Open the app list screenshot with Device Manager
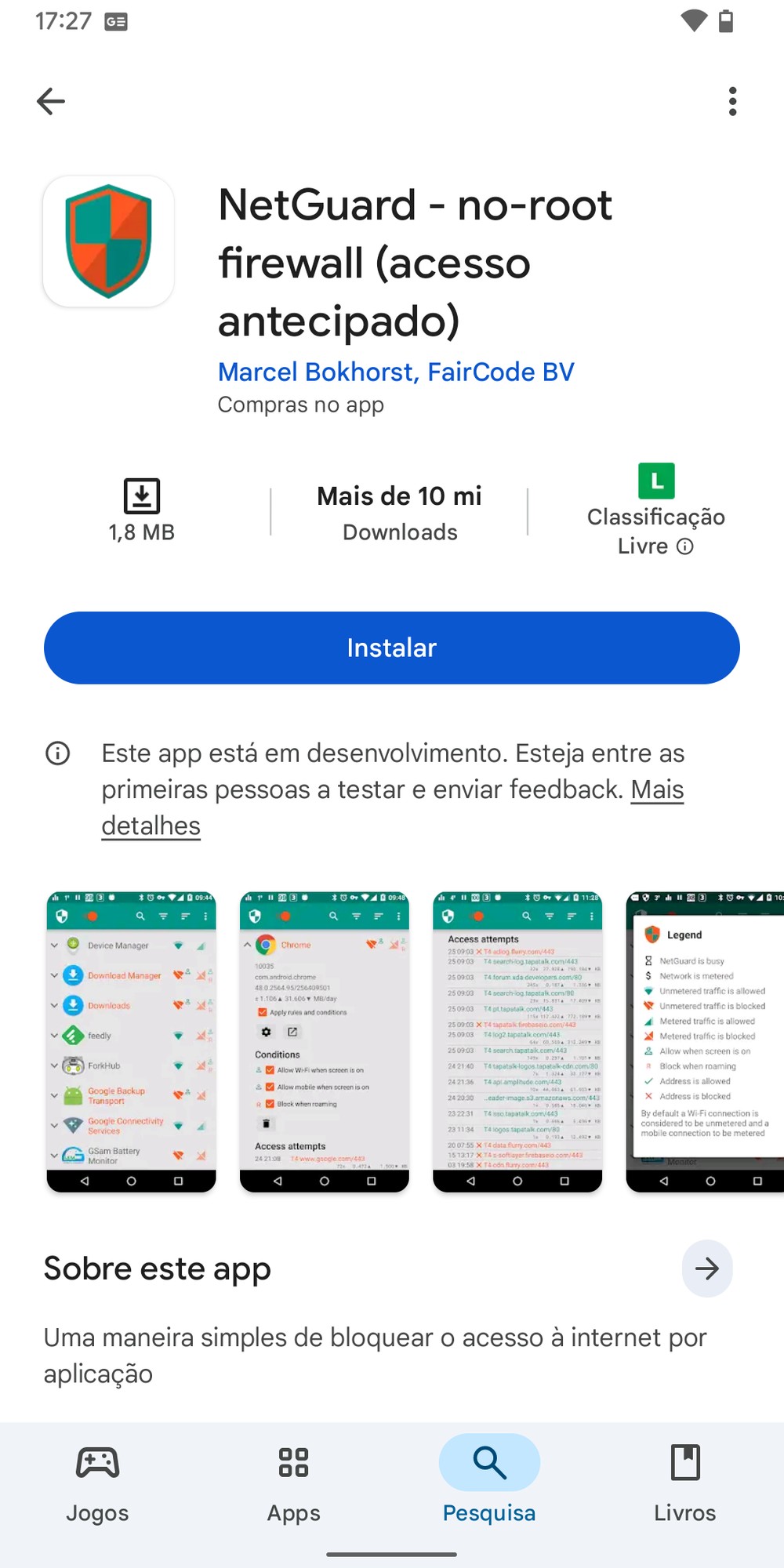784x1568 pixels. pyautogui.click(x=132, y=1041)
